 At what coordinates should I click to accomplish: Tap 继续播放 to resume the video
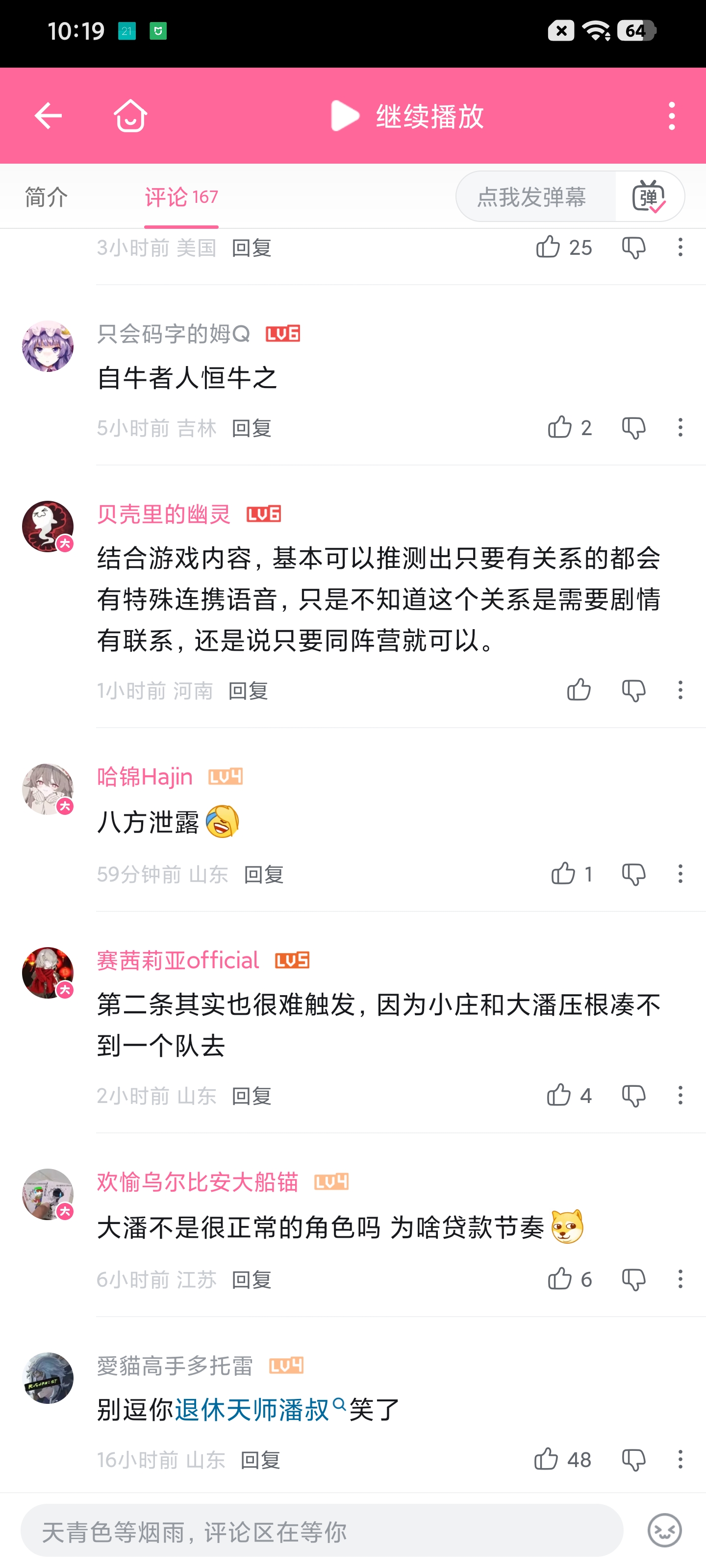point(407,116)
